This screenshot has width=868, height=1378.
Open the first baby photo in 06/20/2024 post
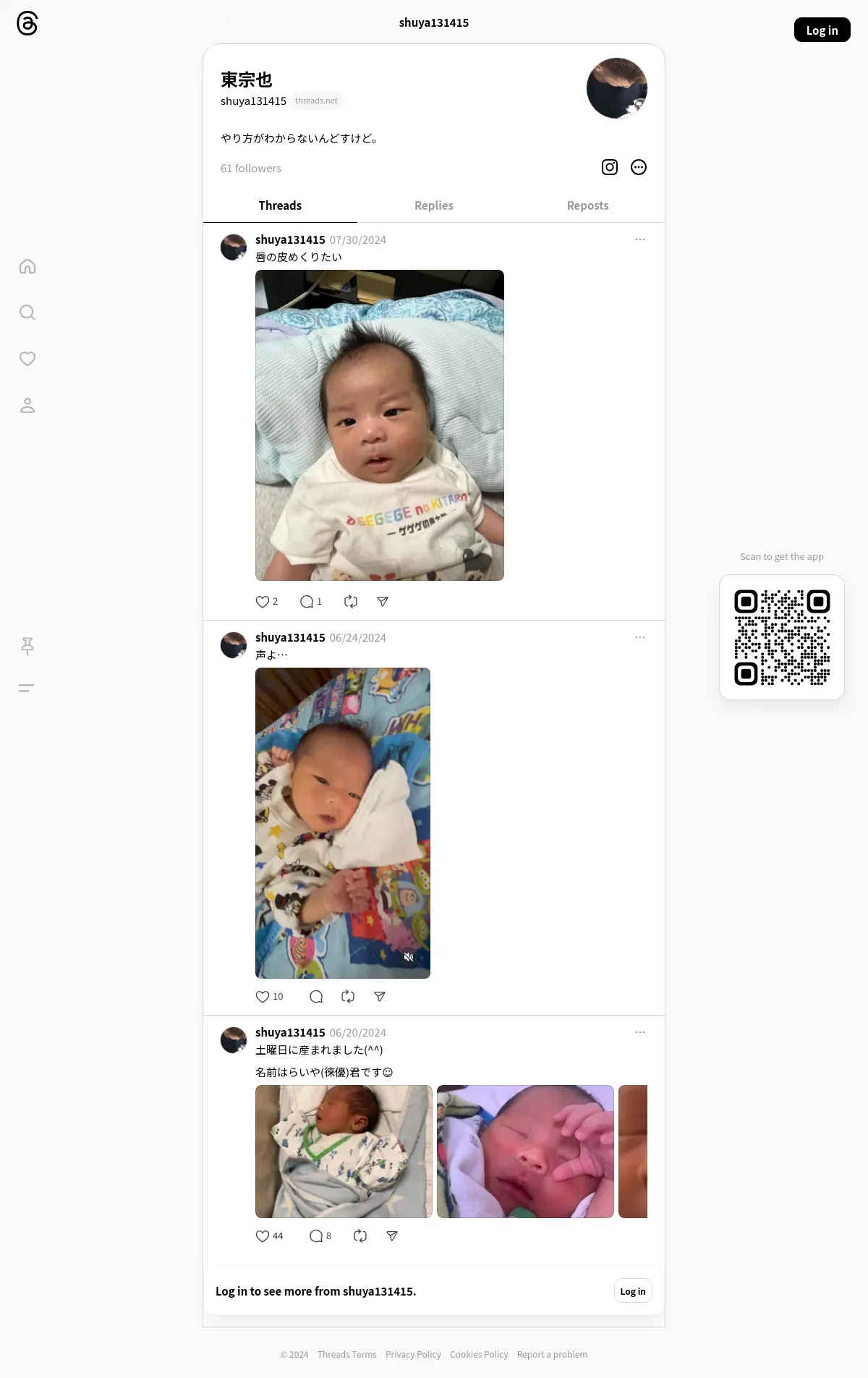pyautogui.click(x=344, y=1151)
